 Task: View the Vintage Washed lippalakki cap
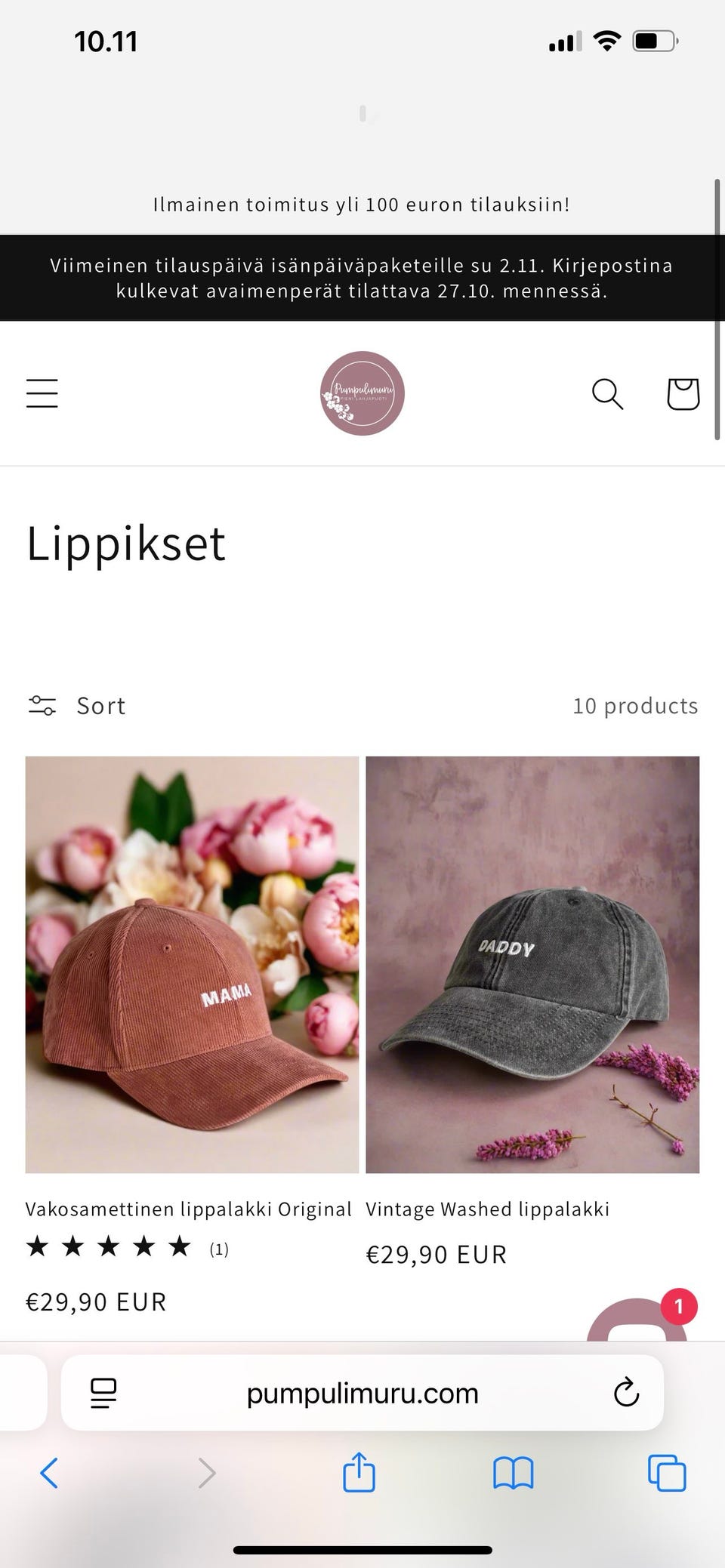pyautogui.click(x=532, y=964)
